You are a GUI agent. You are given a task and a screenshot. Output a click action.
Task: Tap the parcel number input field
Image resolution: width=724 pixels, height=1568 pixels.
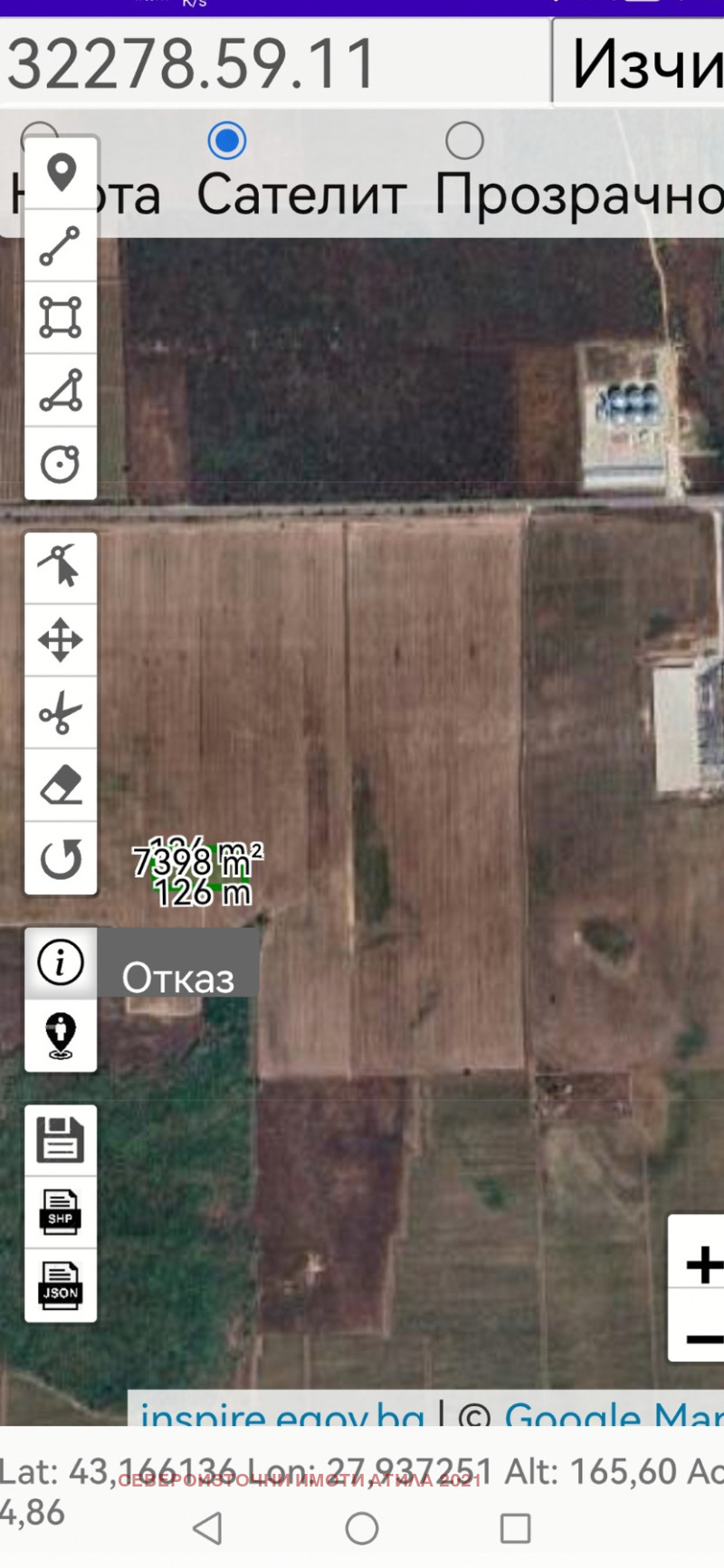coord(271,63)
